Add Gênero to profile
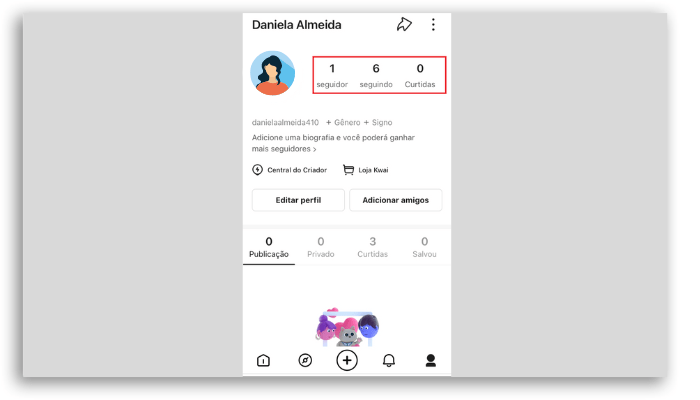Image resolution: width=700 pixels, height=400 pixels. [345, 122]
